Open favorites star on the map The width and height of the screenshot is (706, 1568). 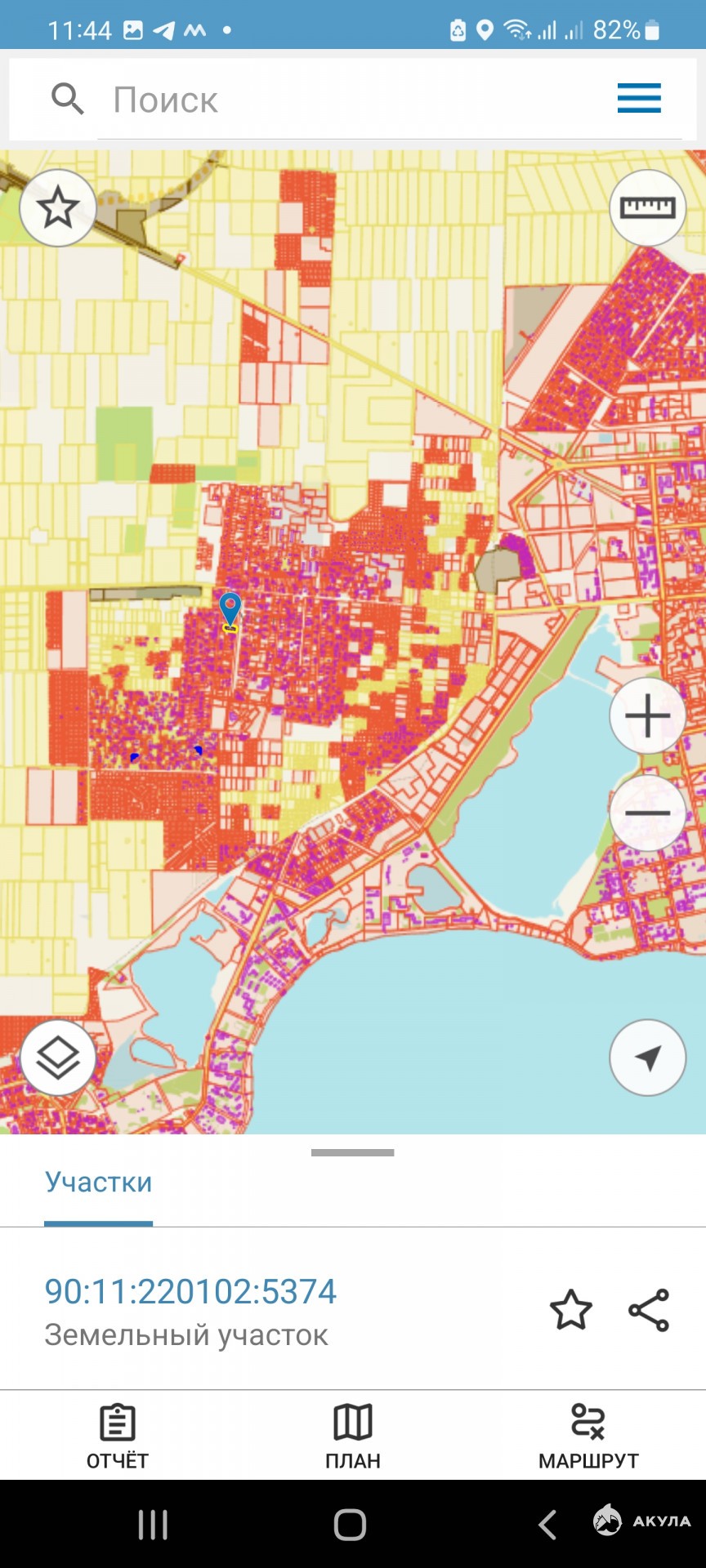(x=58, y=208)
